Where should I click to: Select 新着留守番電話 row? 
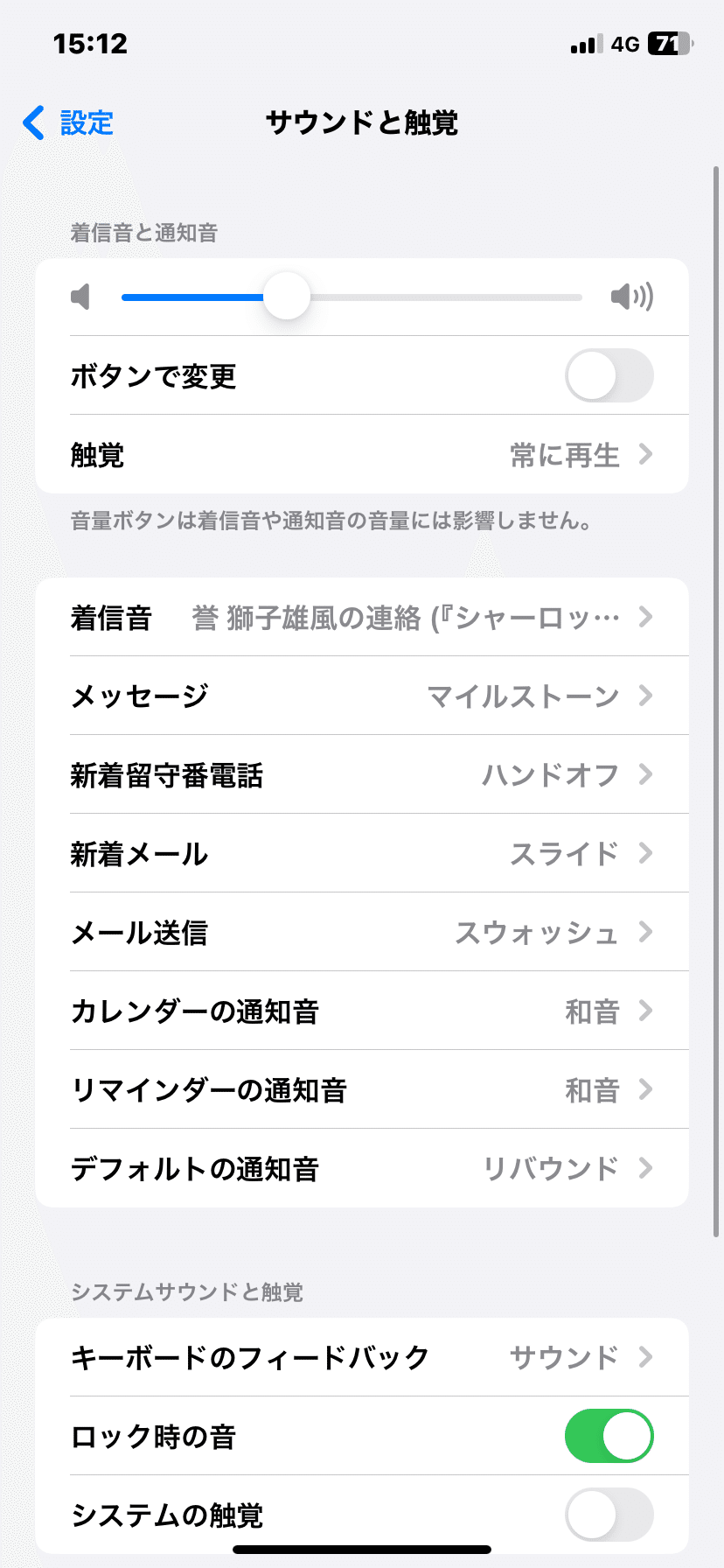tap(362, 775)
